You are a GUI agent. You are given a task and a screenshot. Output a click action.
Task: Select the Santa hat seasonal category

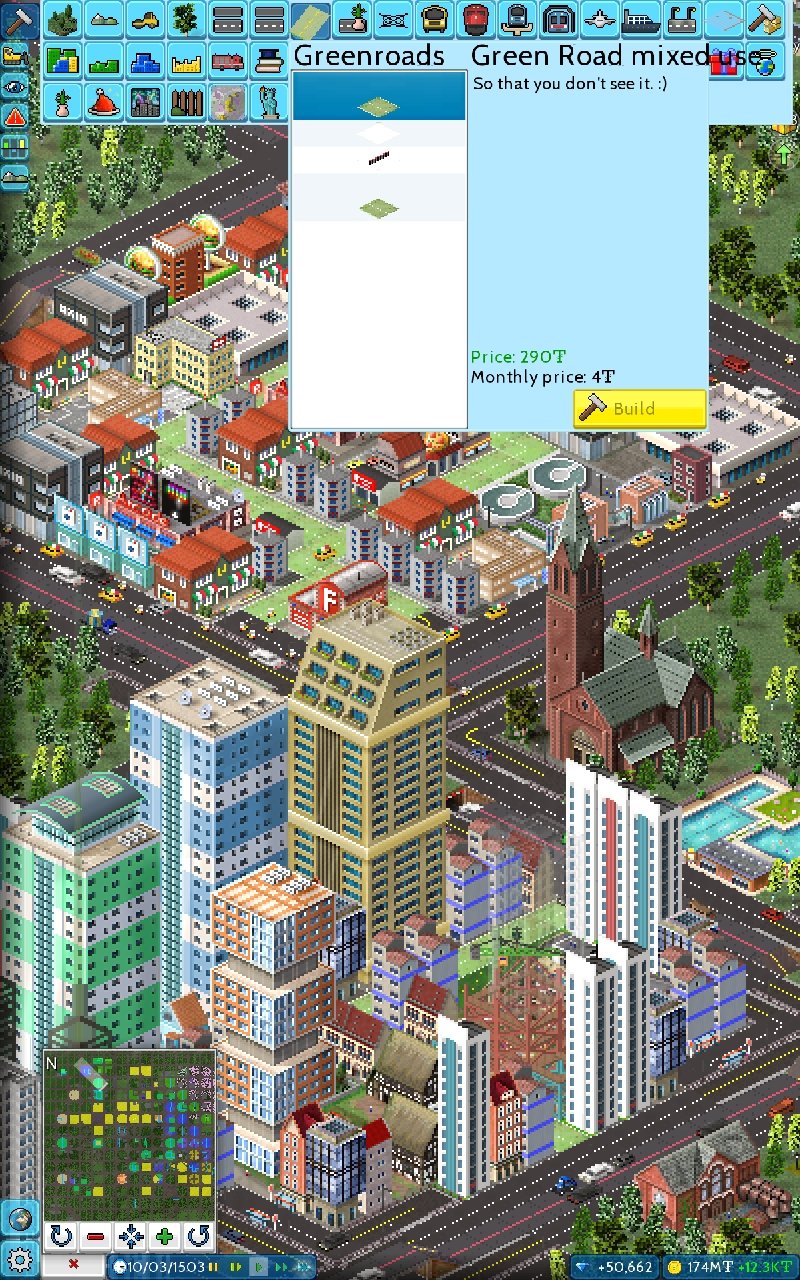pyautogui.click(x=103, y=102)
